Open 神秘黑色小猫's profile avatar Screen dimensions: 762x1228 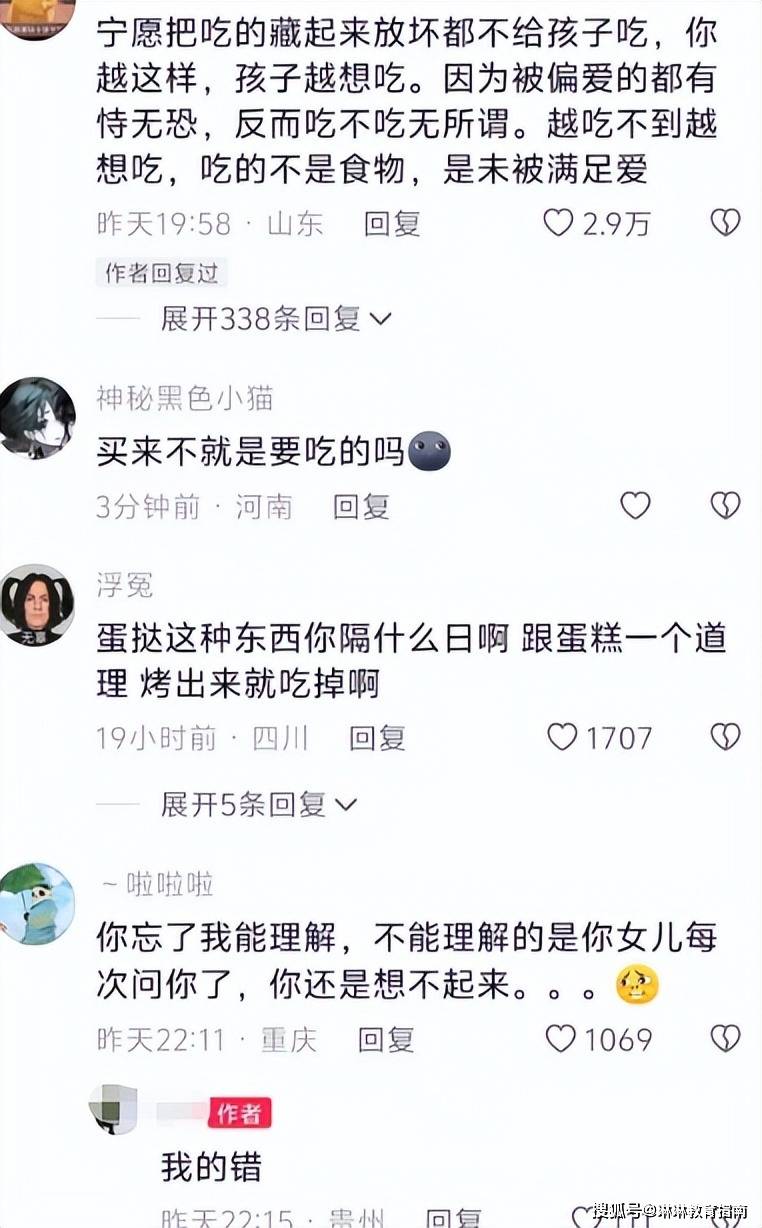click(x=37, y=417)
